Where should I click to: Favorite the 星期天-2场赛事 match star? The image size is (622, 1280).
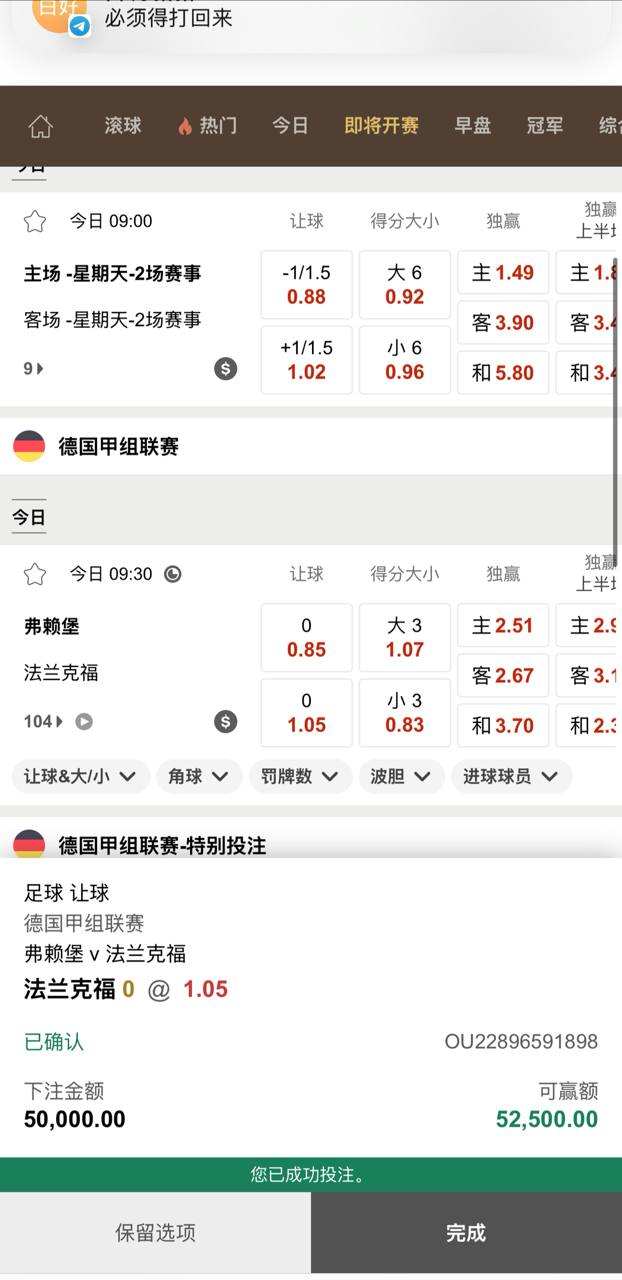point(35,221)
